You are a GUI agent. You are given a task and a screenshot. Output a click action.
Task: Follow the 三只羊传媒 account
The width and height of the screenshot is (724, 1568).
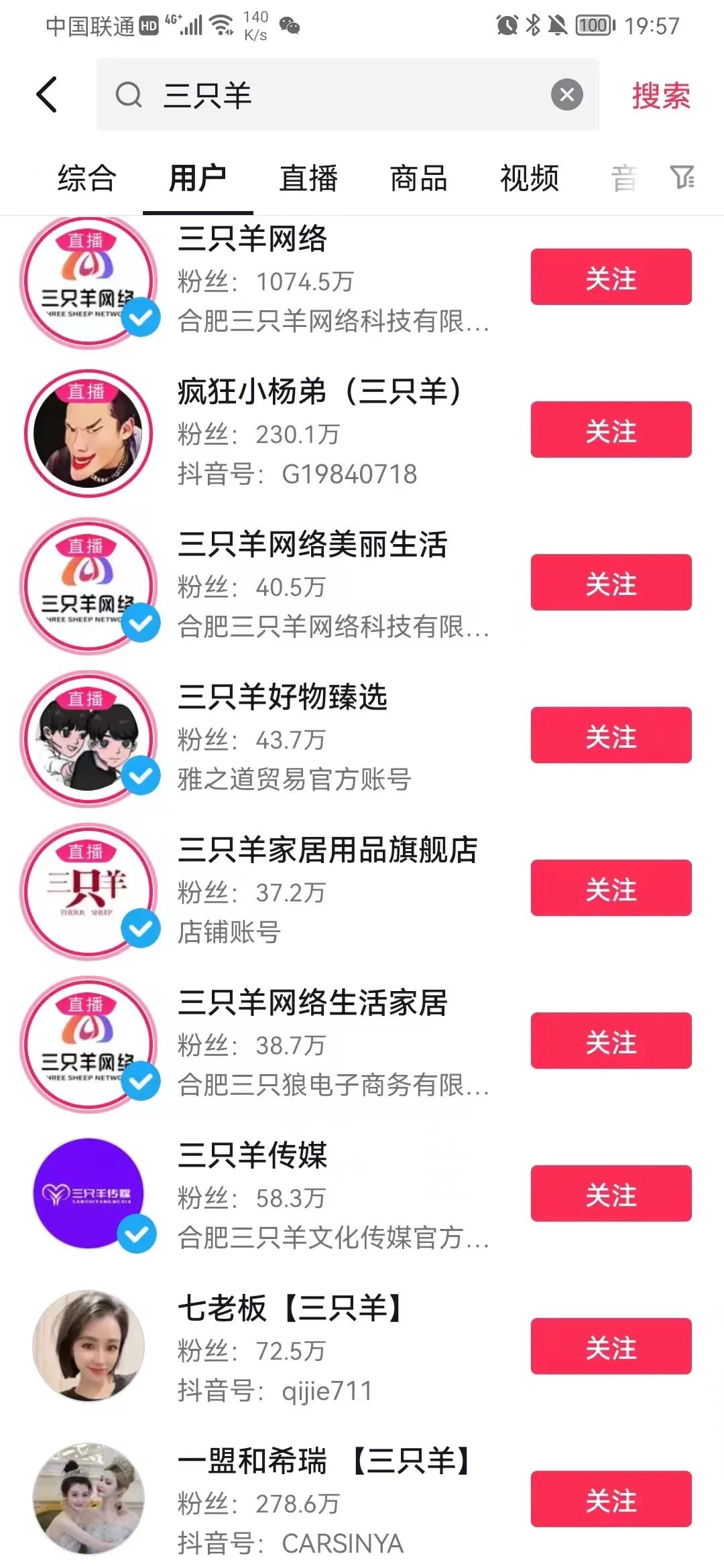611,1194
